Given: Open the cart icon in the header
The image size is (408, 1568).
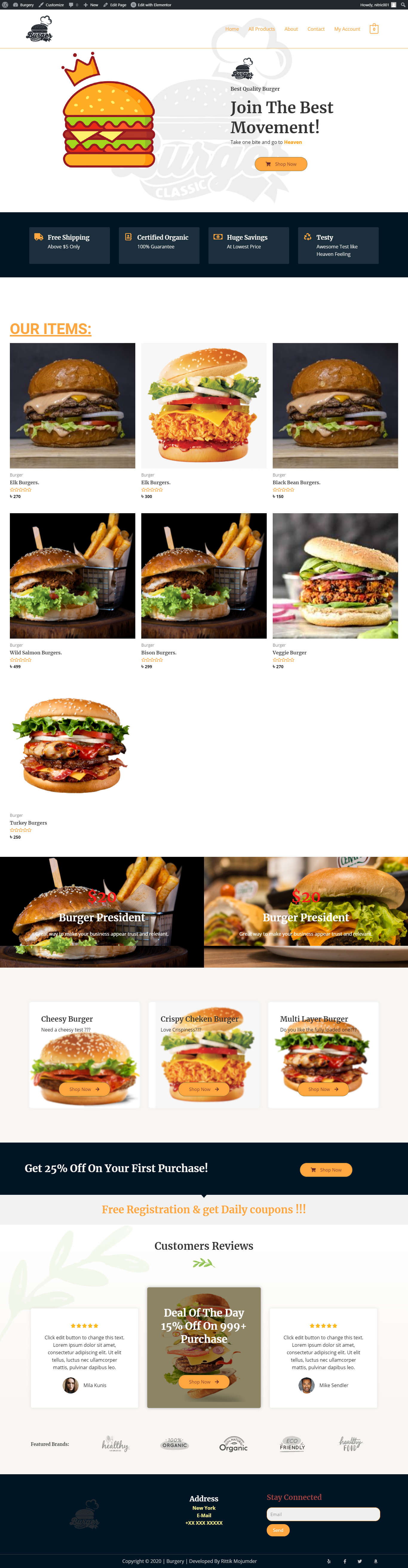Looking at the screenshot, I should coord(374,29).
